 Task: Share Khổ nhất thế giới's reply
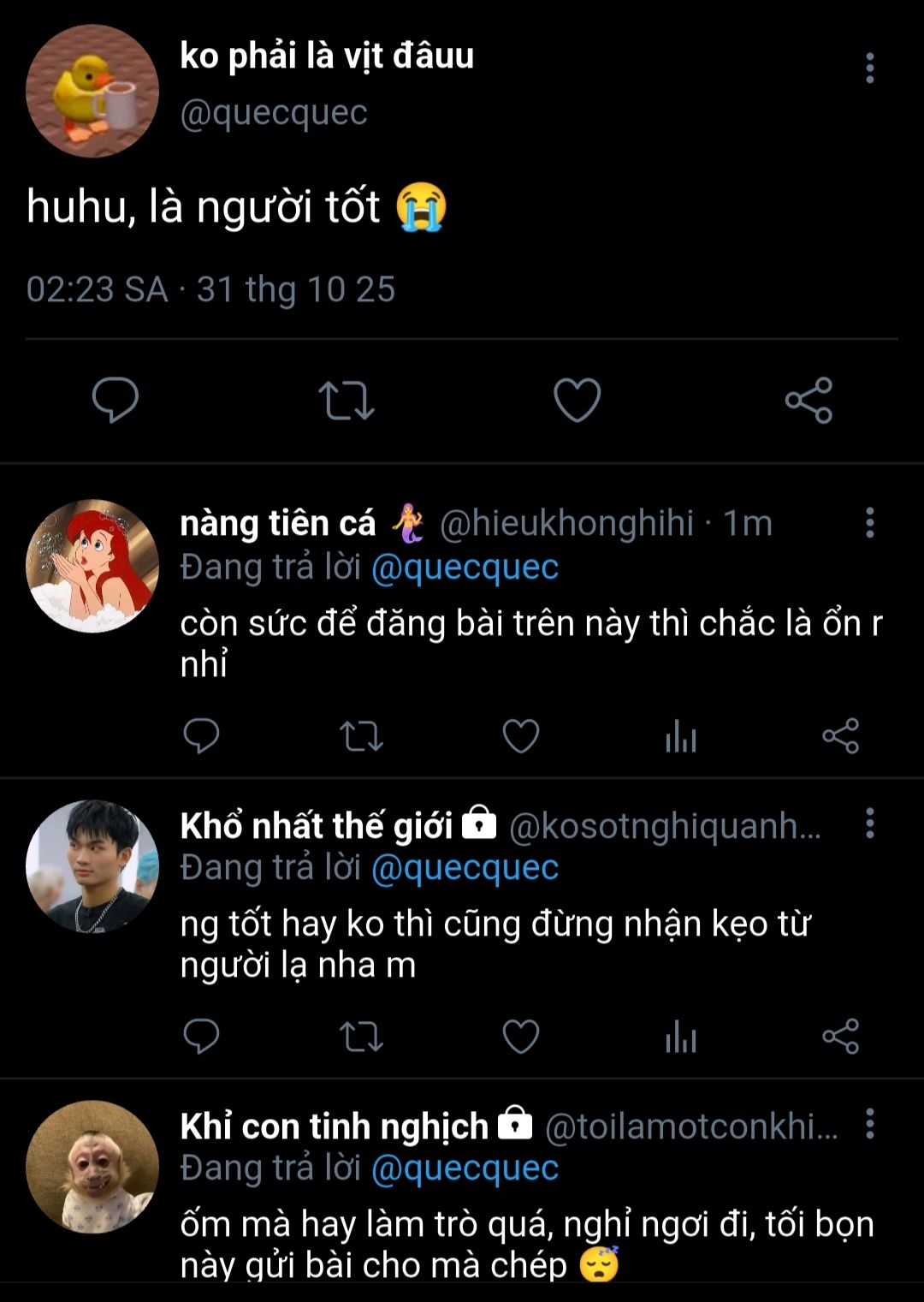(840, 1037)
